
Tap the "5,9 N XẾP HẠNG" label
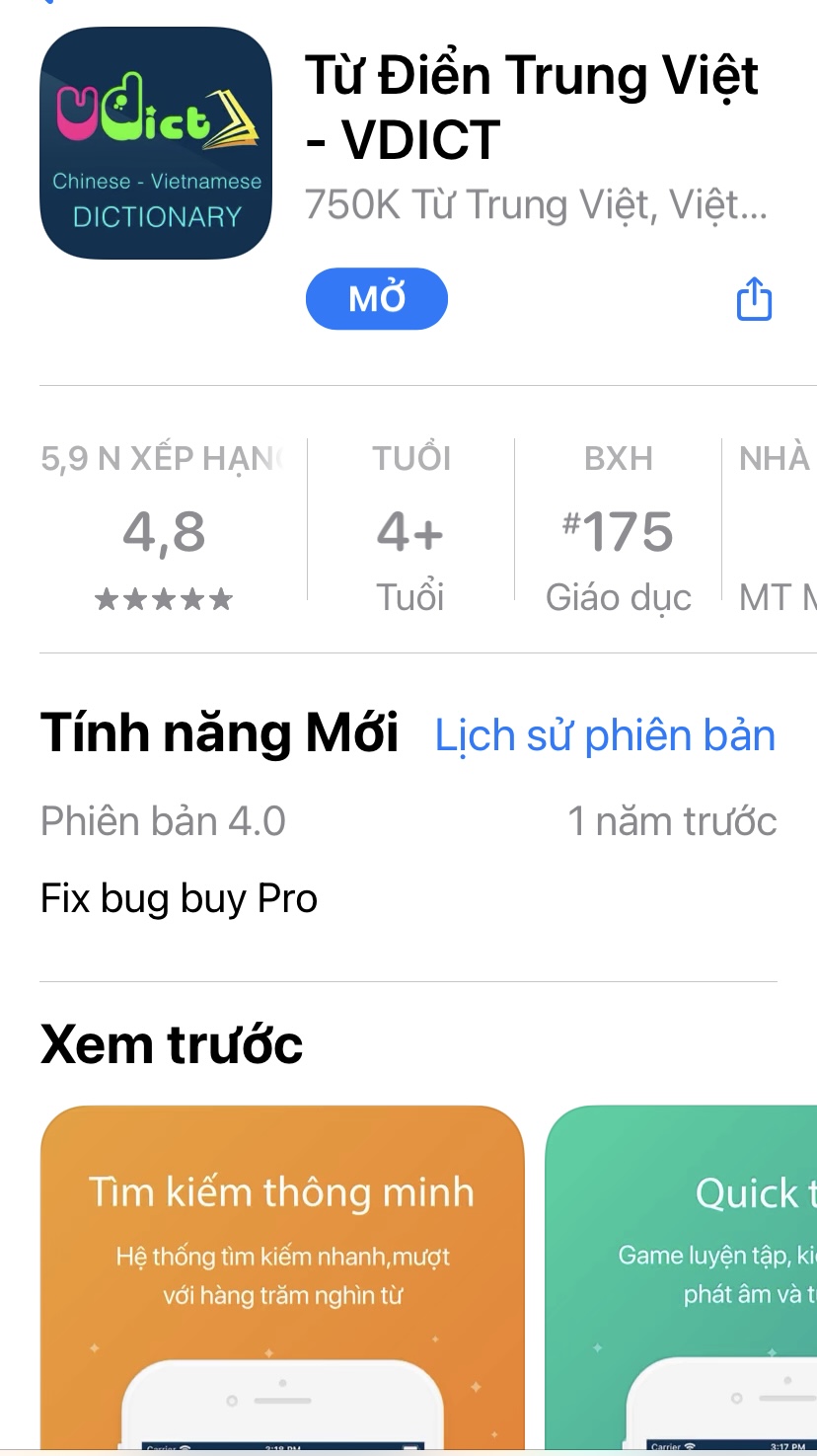(x=164, y=457)
